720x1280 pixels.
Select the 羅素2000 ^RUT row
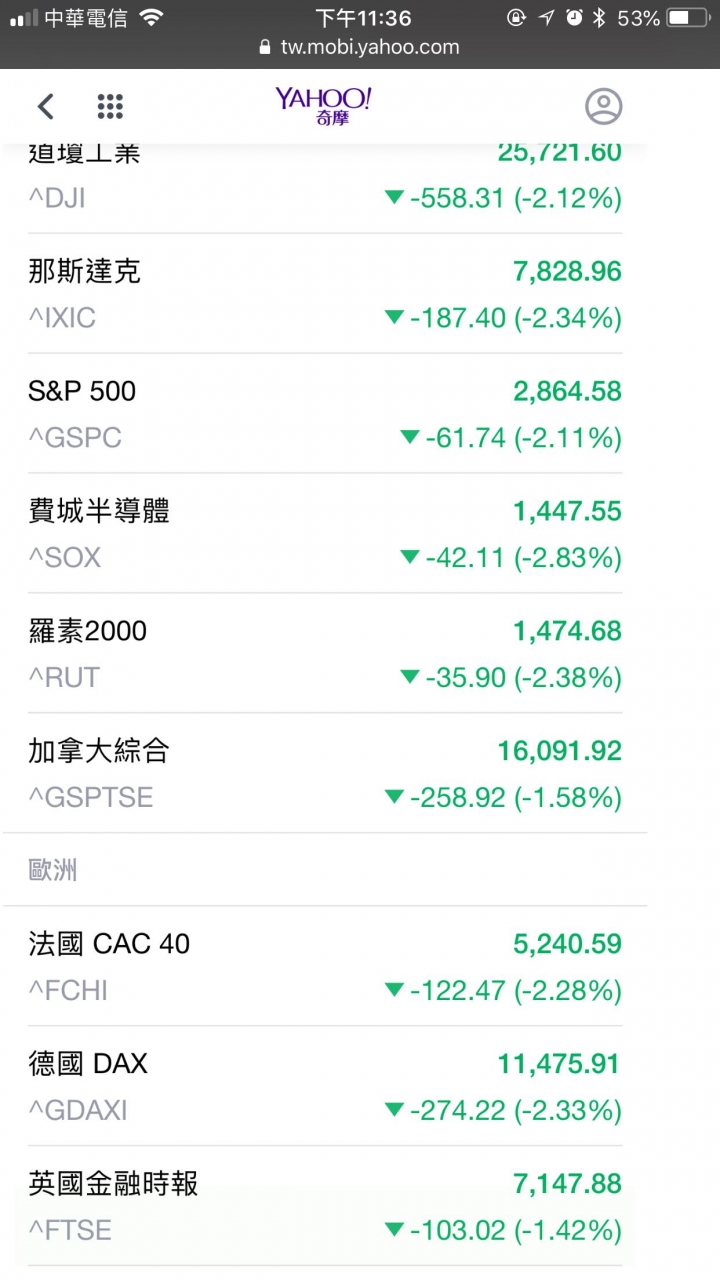[x=325, y=654]
